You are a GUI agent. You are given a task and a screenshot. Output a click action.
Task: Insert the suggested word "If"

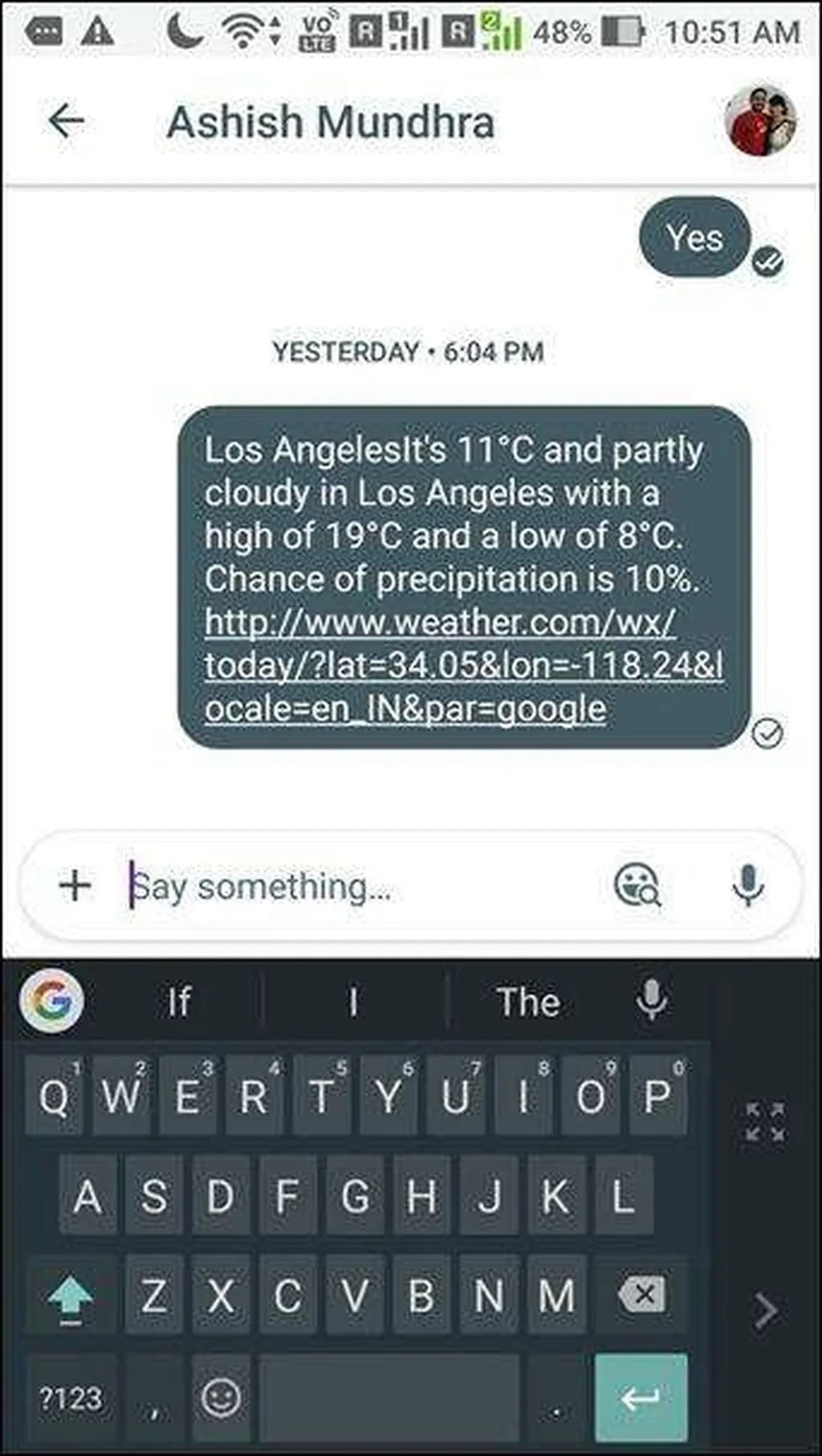(178, 1002)
